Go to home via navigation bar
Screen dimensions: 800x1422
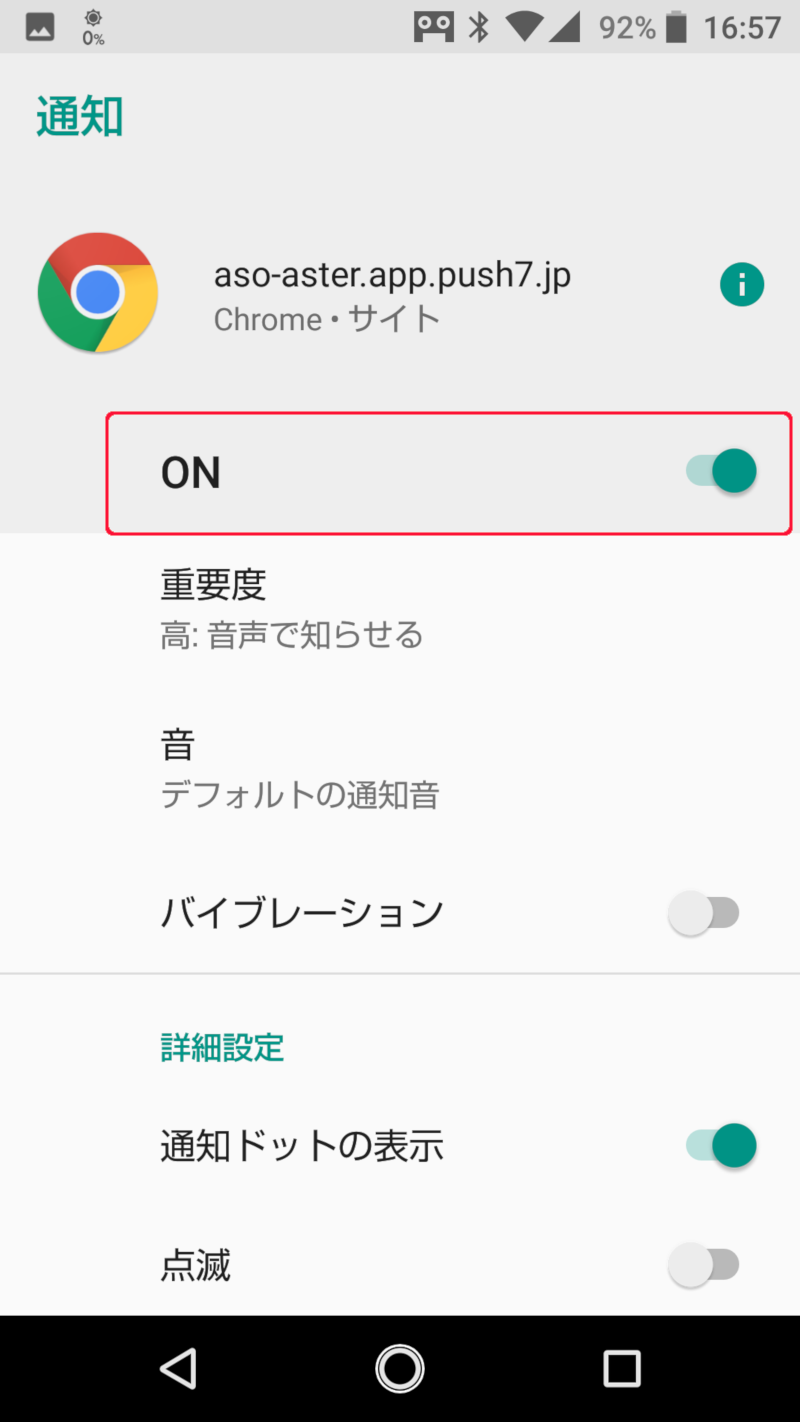tap(400, 1368)
